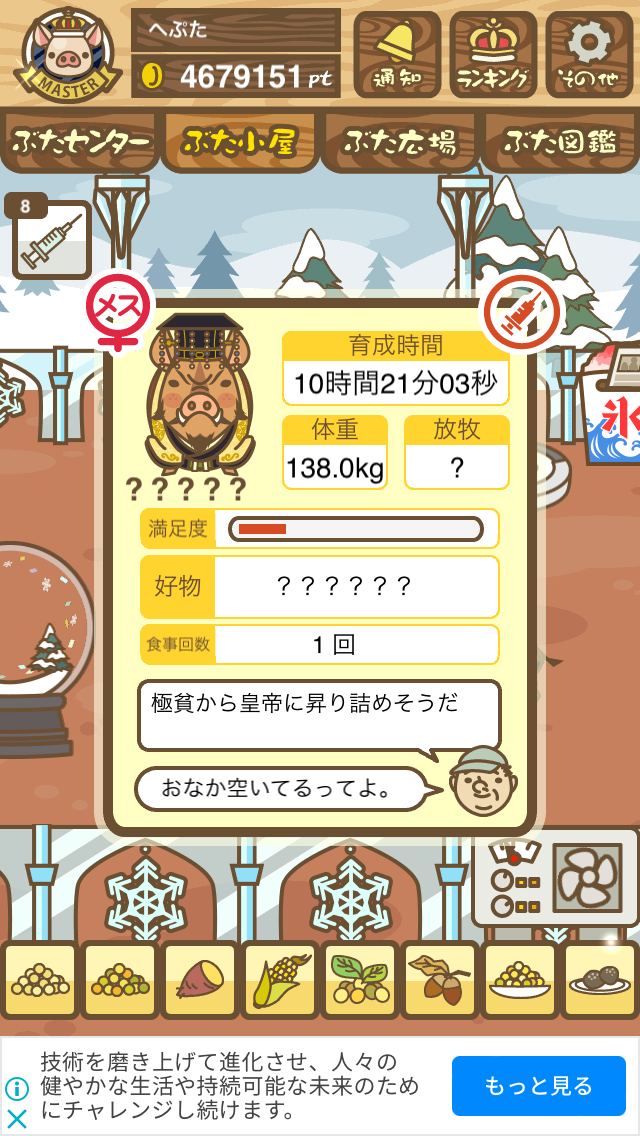Open the もっと見る ad button
Image resolution: width=640 pixels, height=1136 pixels.
point(538,1085)
